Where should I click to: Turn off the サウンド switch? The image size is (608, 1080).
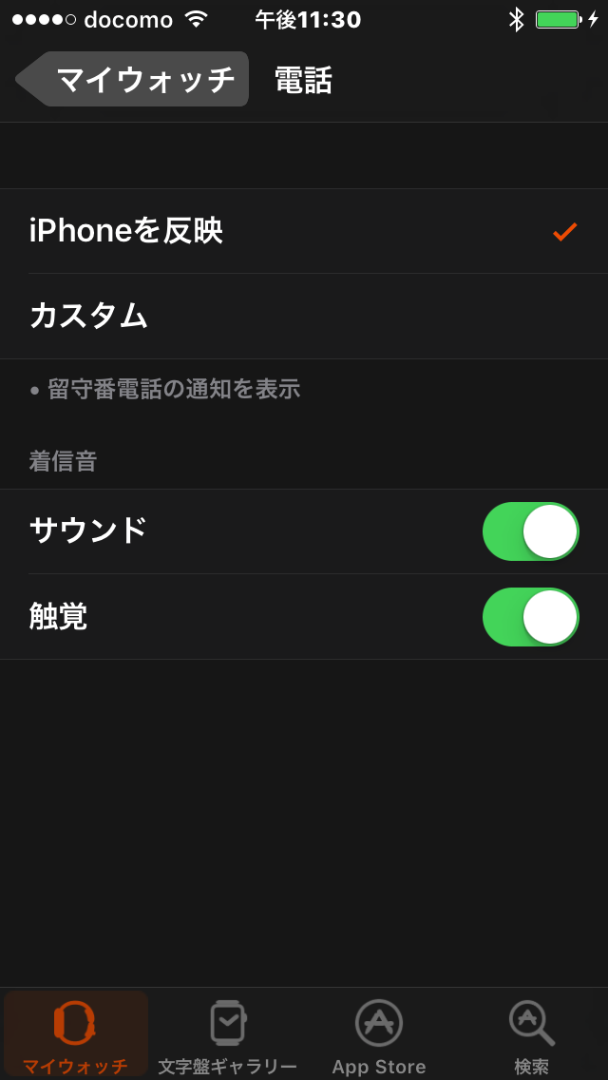[530, 531]
